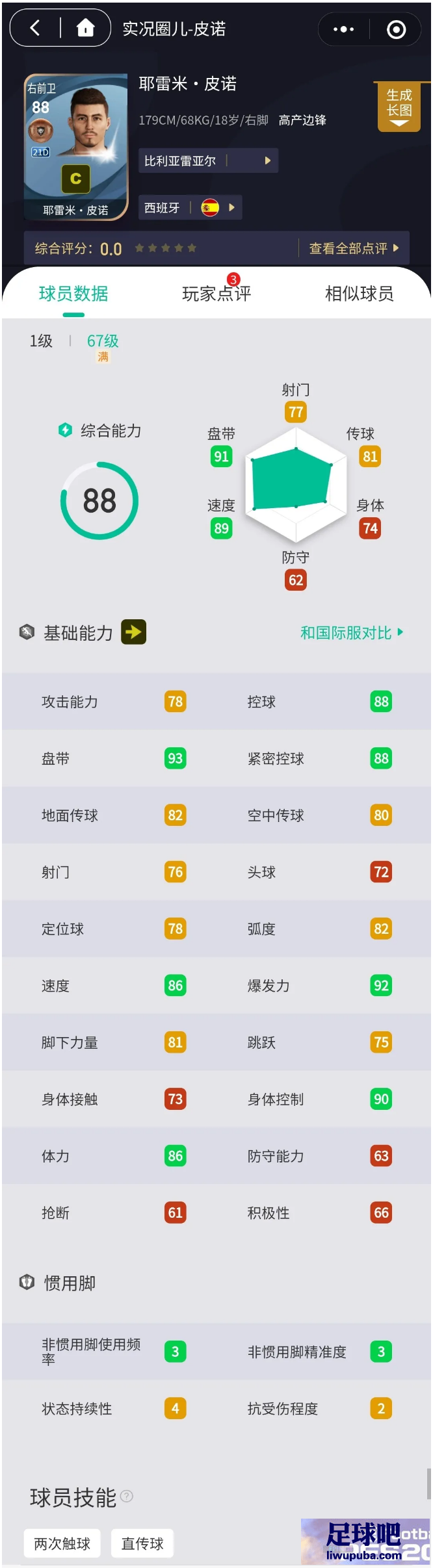This screenshot has height=1568, width=433.
Task: Switch to the 玩家点评 tab
Action: [216, 294]
